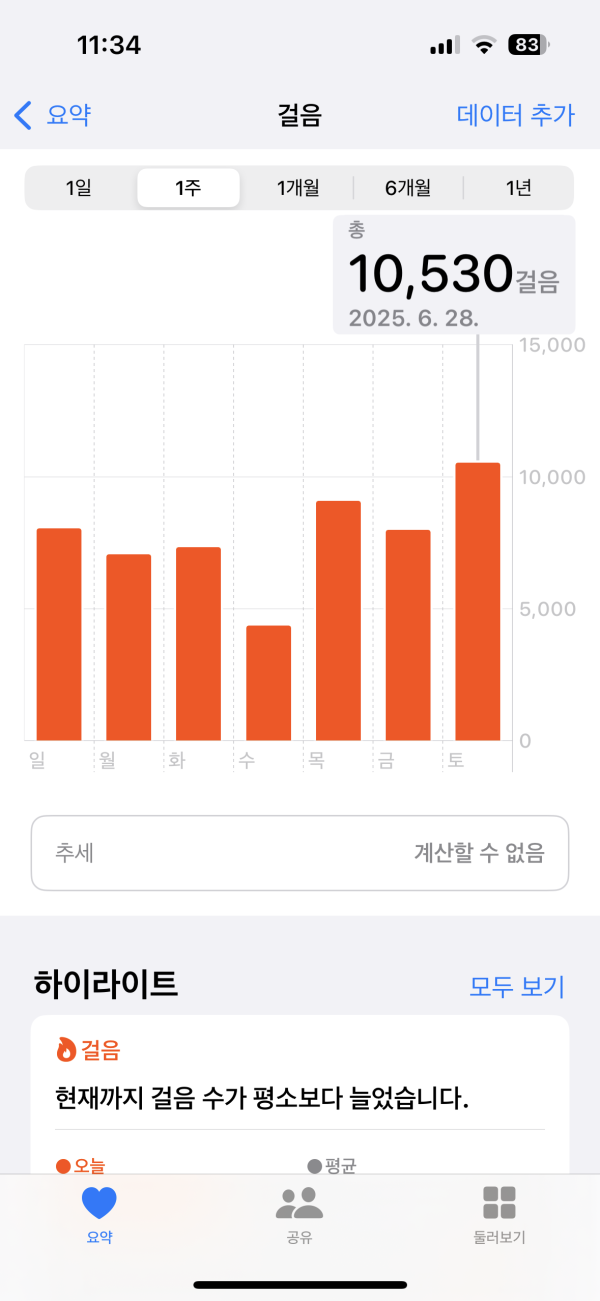The height and width of the screenshot is (1301, 600).
Task: Select the 수 bar in chart
Action: tap(269, 683)
